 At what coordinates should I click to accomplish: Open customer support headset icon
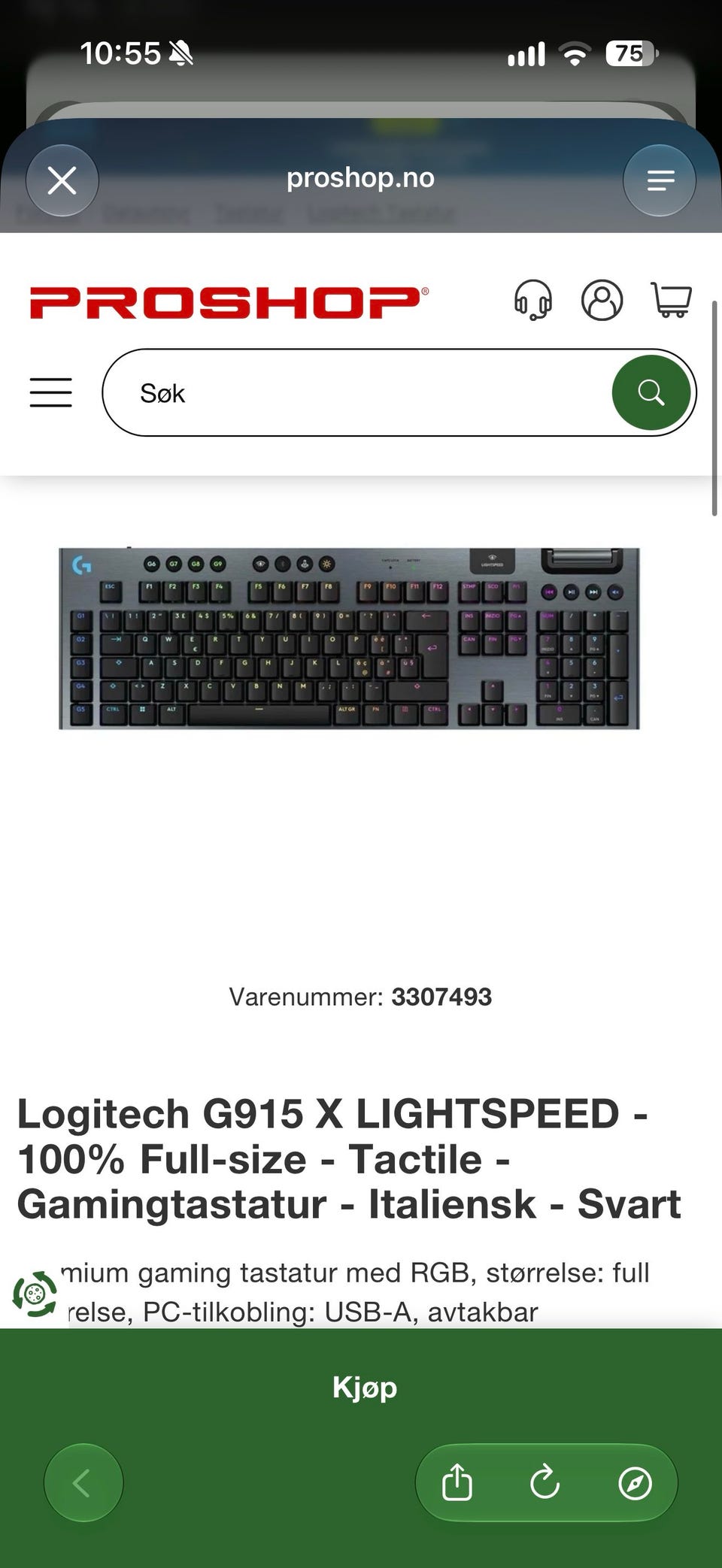click(x=533, y=300)
